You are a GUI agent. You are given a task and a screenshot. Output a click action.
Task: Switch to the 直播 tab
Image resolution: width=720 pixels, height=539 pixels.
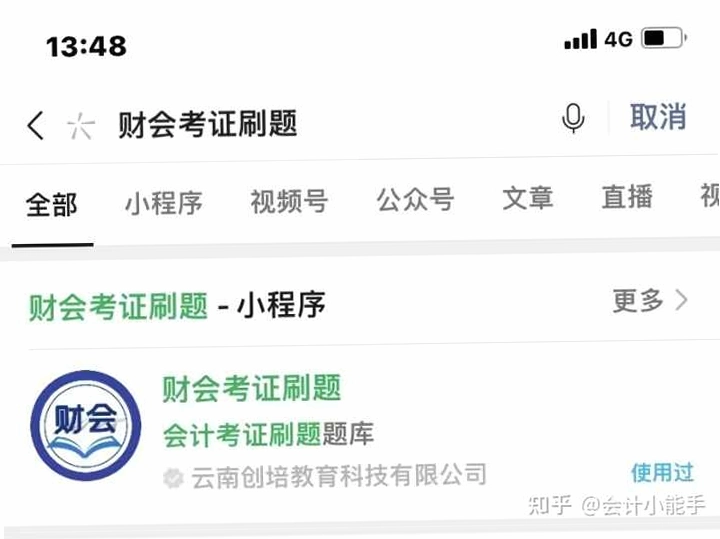[627, 196]
